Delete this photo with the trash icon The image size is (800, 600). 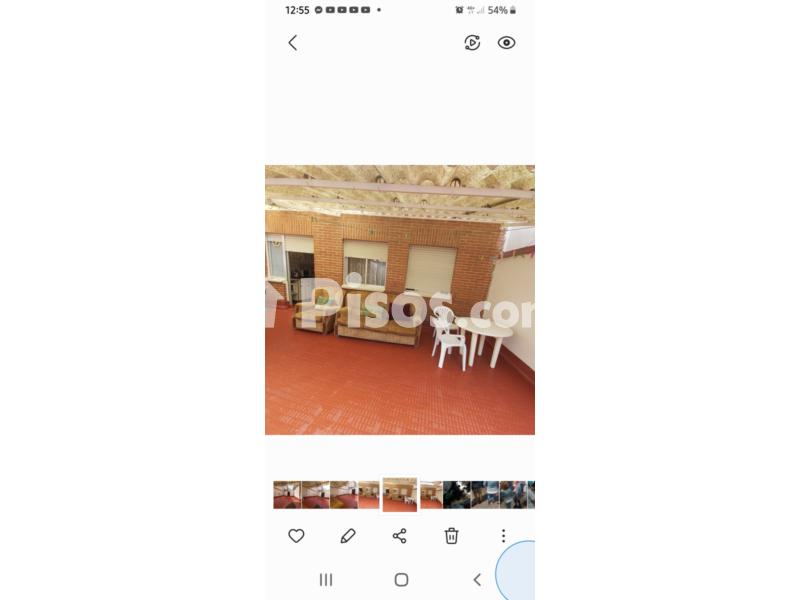pyautogui.click(x=451, y=536)
